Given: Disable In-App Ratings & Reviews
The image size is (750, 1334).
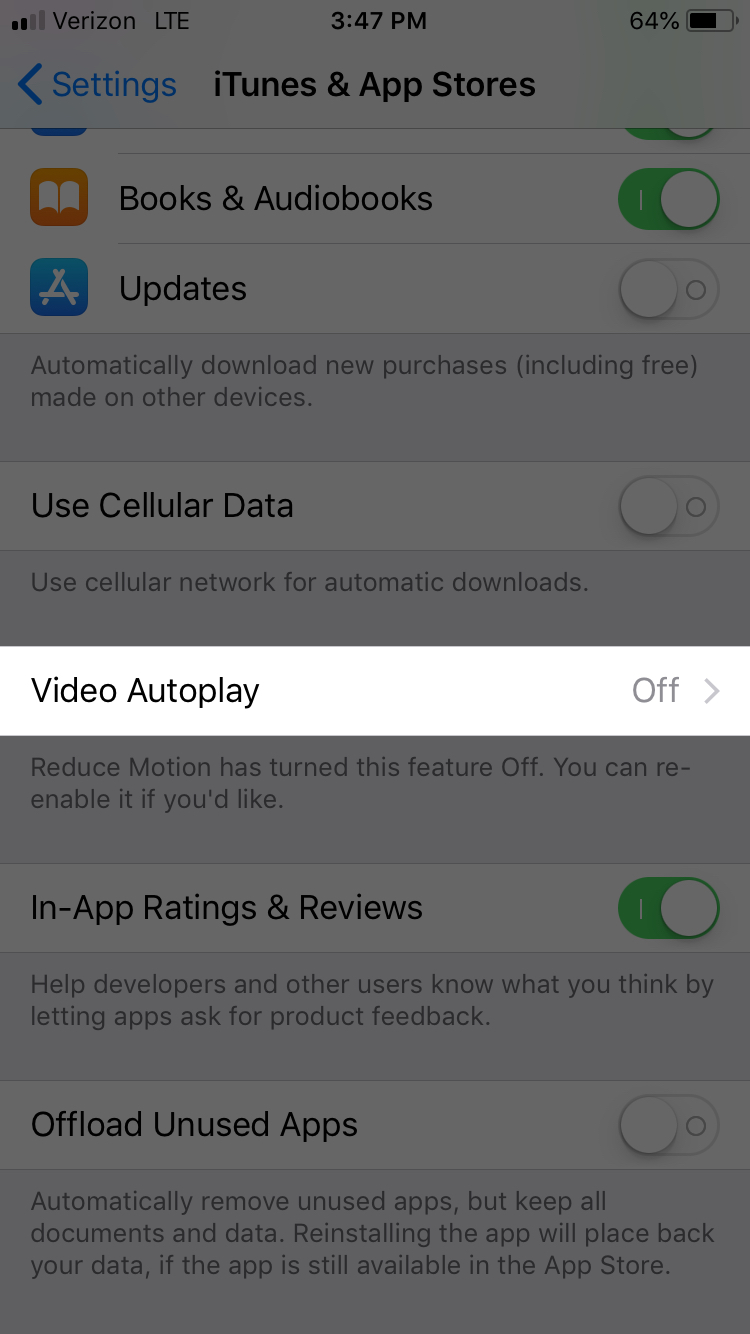Looking at the screenshot, I should tap(668, 908).
